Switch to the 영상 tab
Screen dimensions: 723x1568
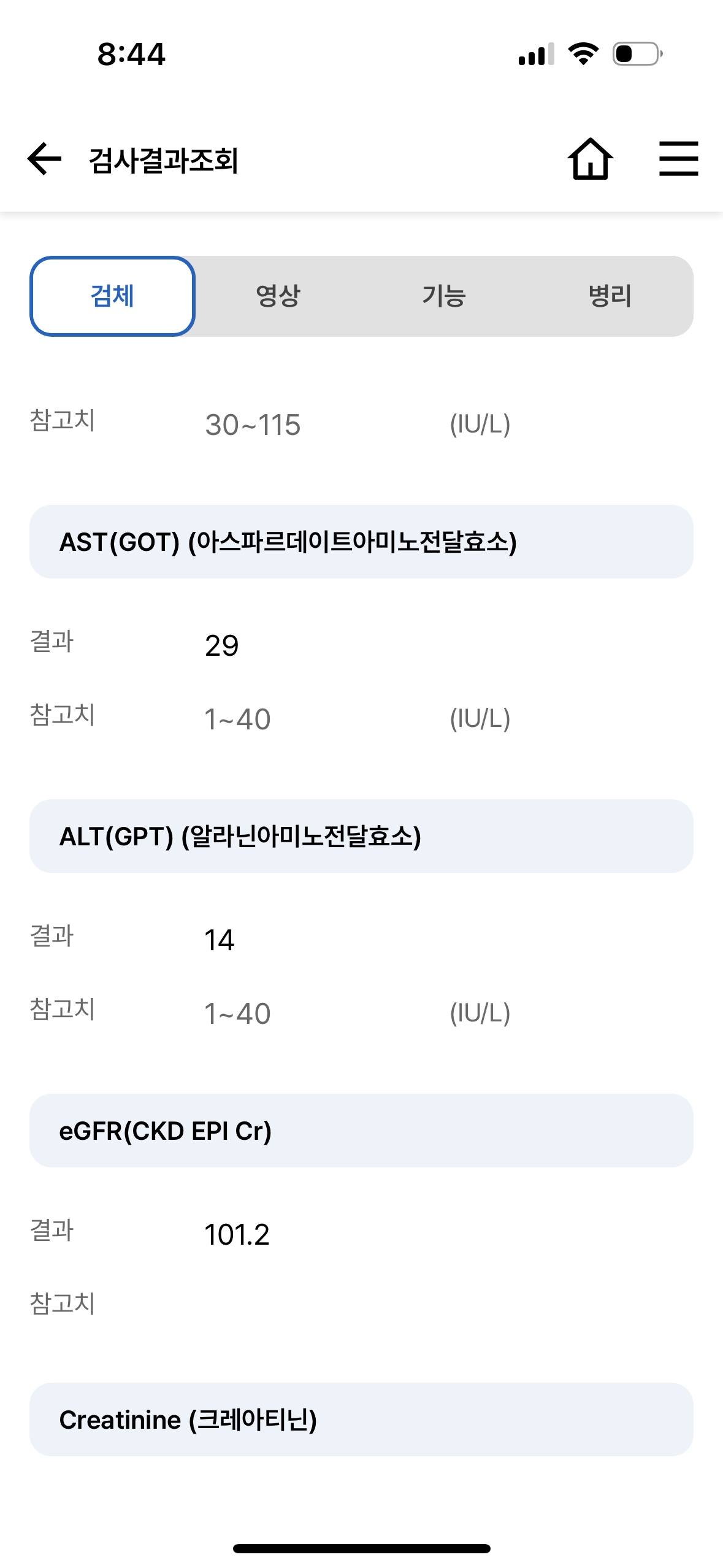coord(278,296)
